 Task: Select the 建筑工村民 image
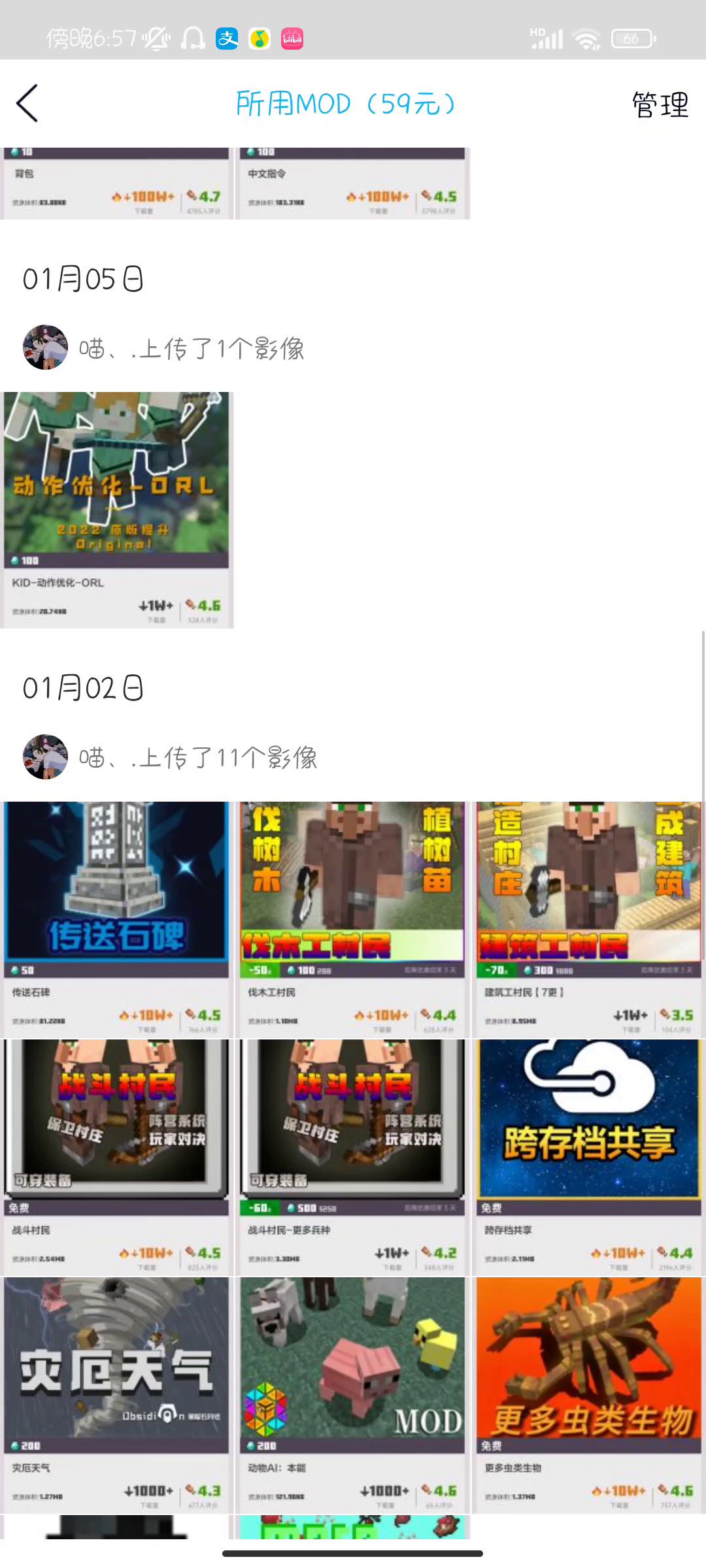(588, 919)
